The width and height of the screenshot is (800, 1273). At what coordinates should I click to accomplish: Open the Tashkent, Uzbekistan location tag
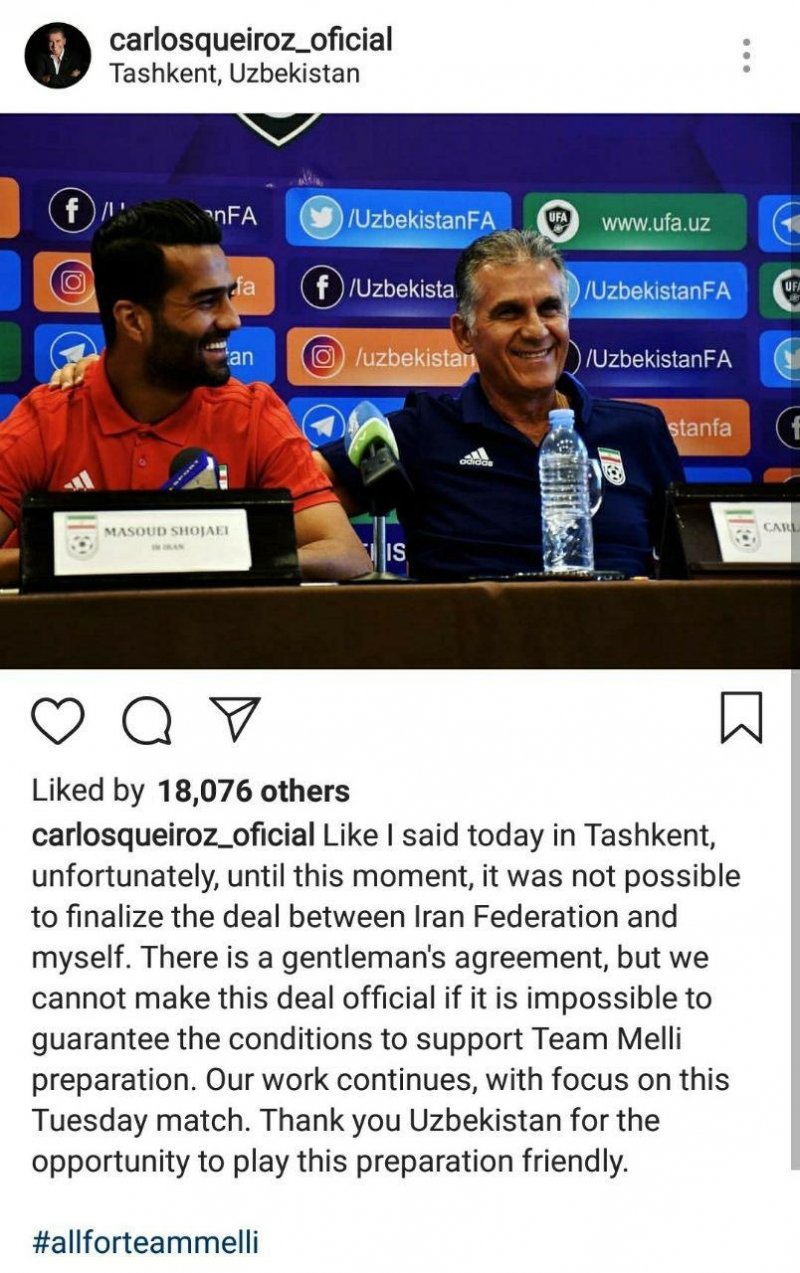pyautogui.click(x=234, y=73)
